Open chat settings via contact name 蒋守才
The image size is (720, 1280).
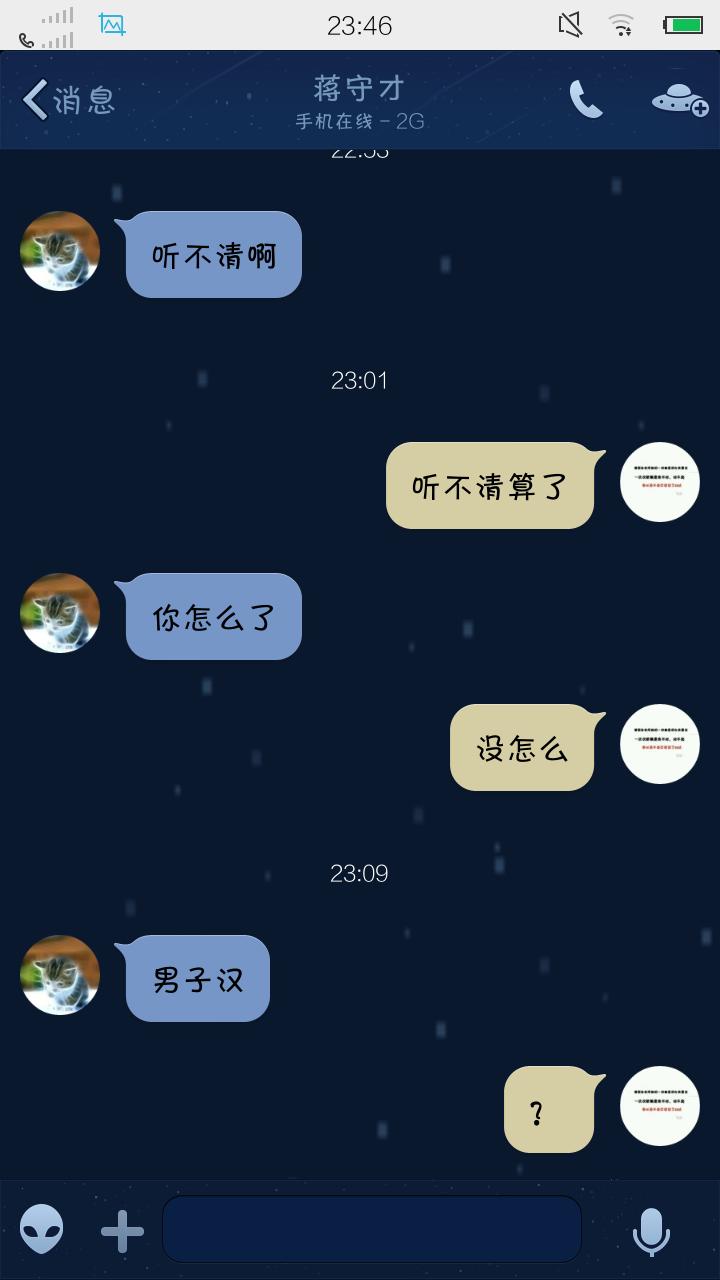pyautogui.click(x=360, y=88)
